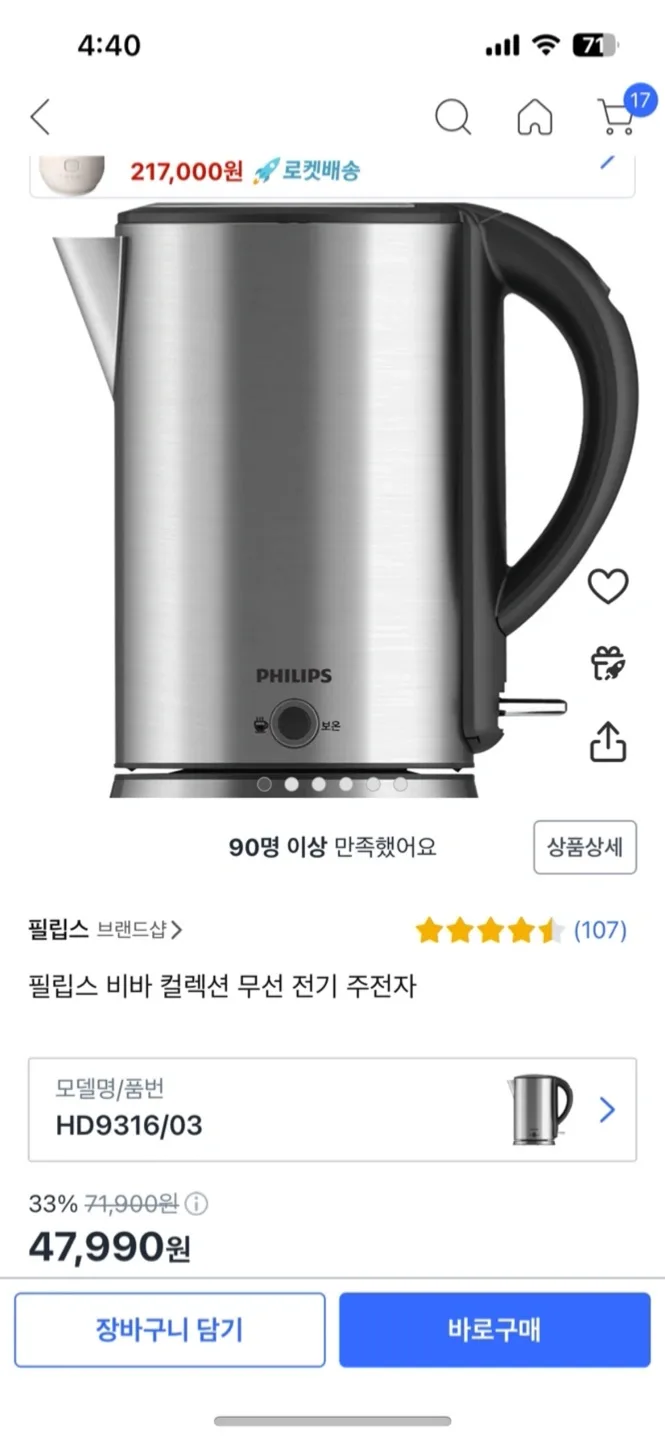Viewport: 665px width, 1440px height.
Task: Share this product
Action: pyautogui.click(x=607, y=741)
